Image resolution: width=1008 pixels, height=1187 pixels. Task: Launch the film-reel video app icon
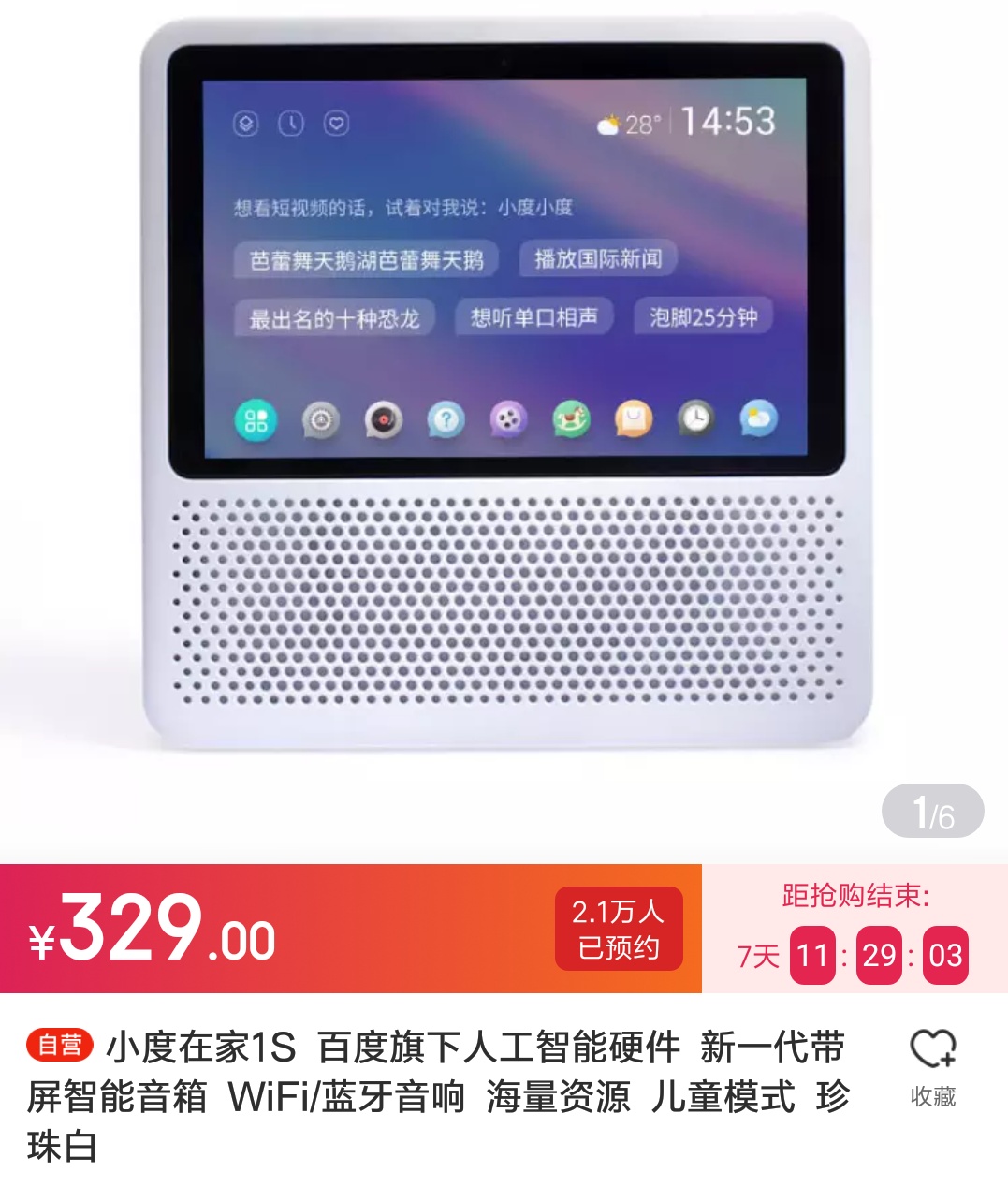[506, 421]
